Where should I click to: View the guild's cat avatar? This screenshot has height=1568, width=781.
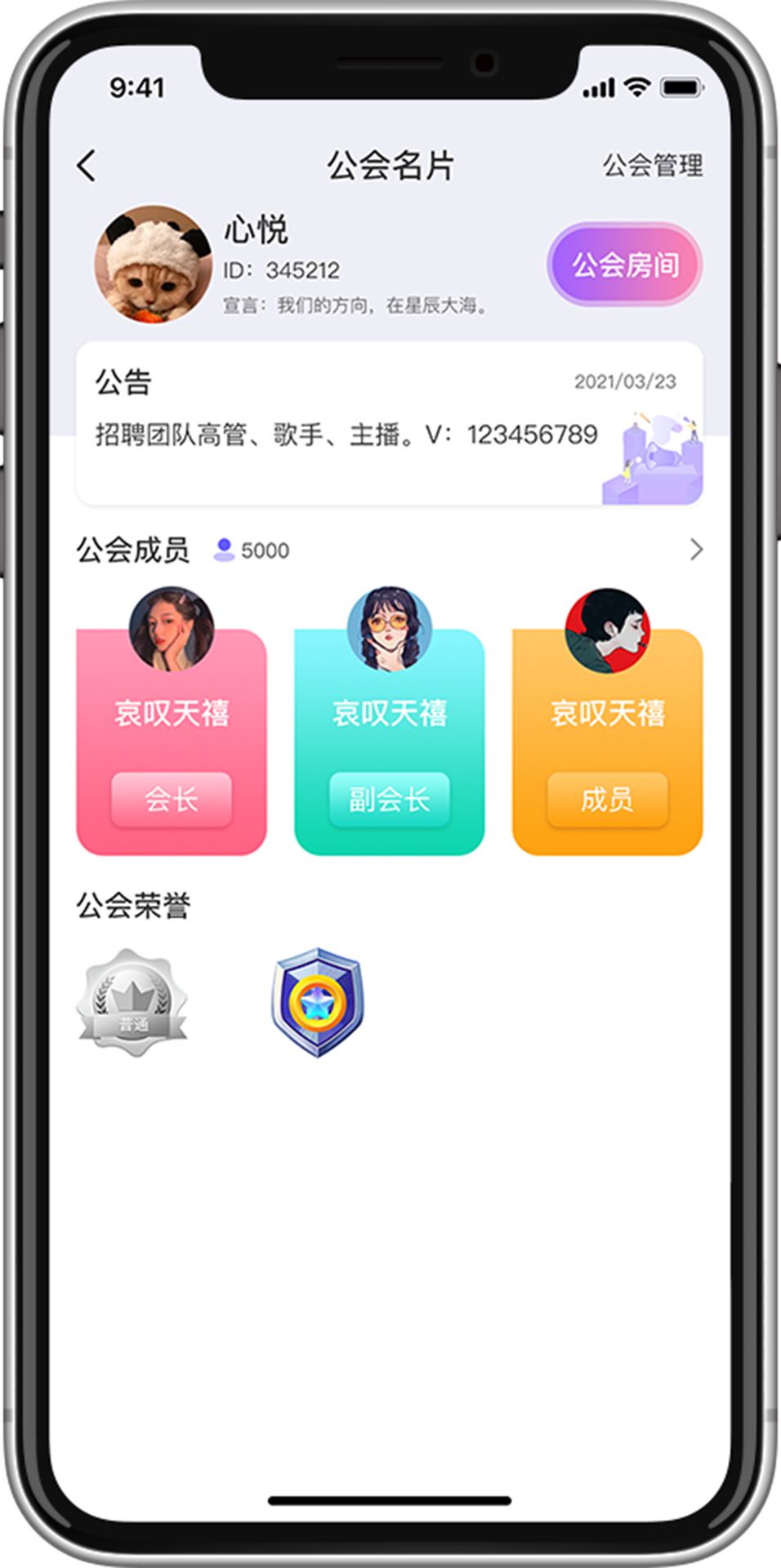pyautogui.click(x=154, y=264)
